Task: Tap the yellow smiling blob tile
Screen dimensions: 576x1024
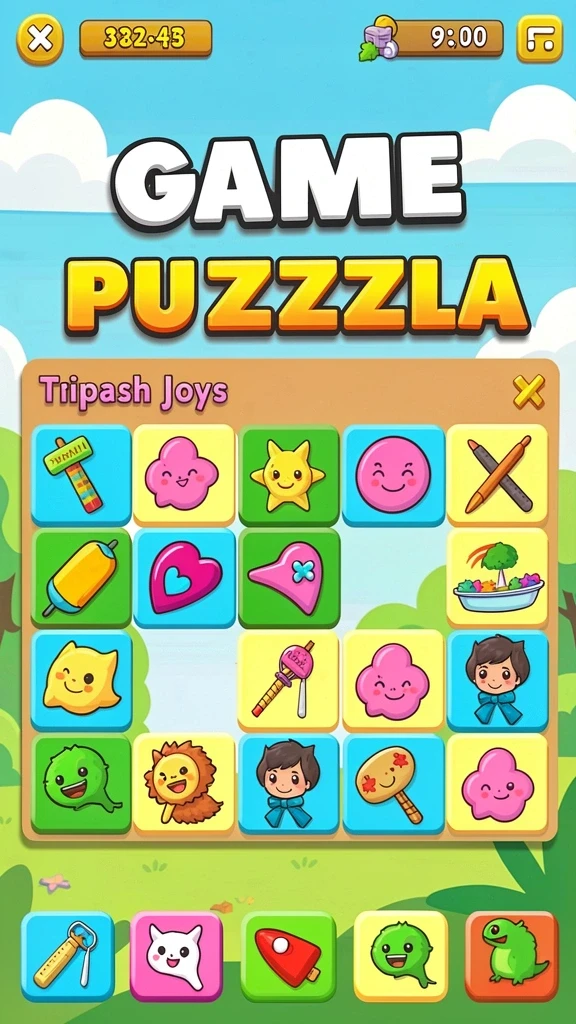Action: [x=82, y=680]
